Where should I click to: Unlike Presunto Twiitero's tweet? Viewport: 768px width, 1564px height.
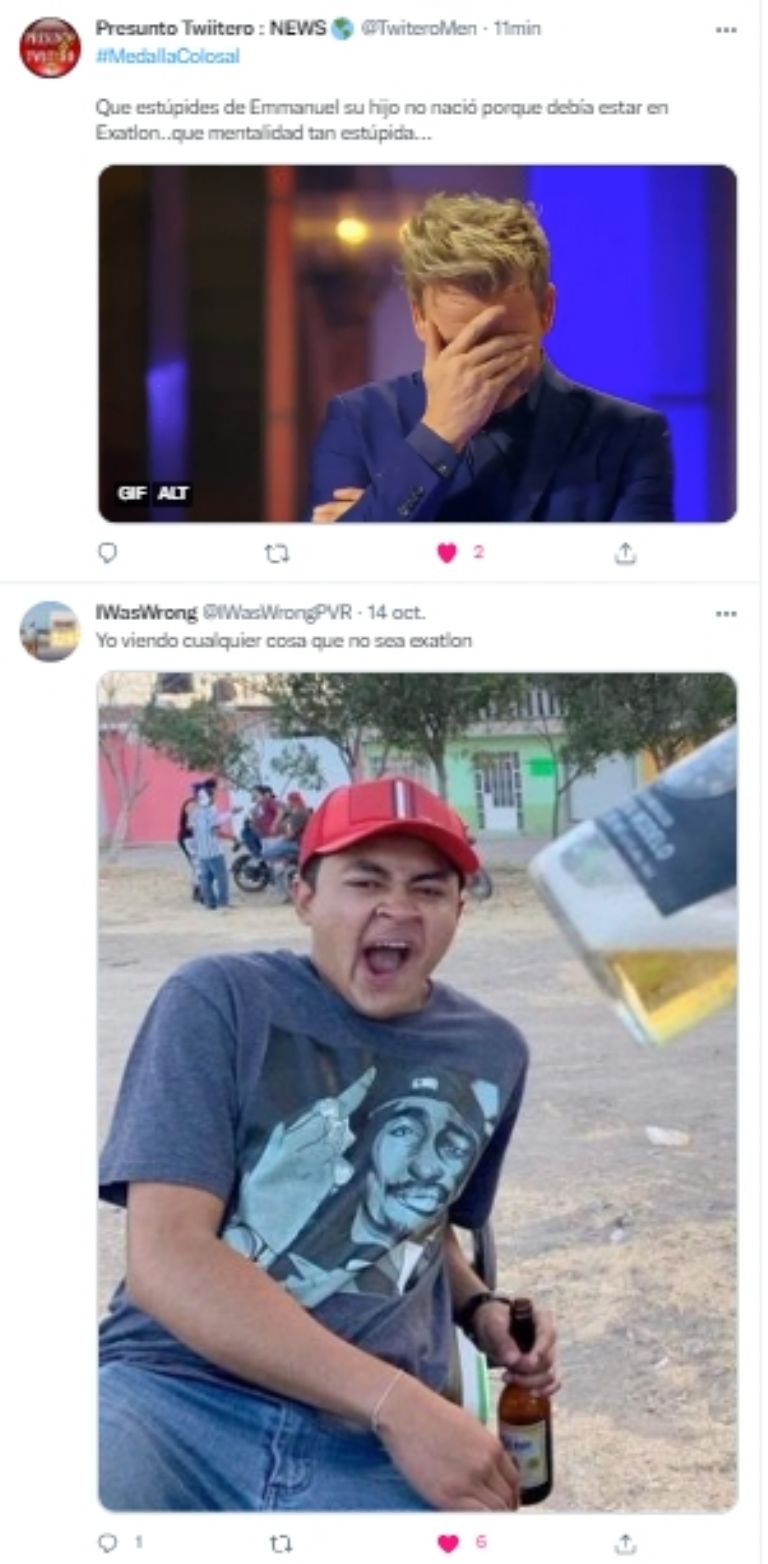[447, 552]
